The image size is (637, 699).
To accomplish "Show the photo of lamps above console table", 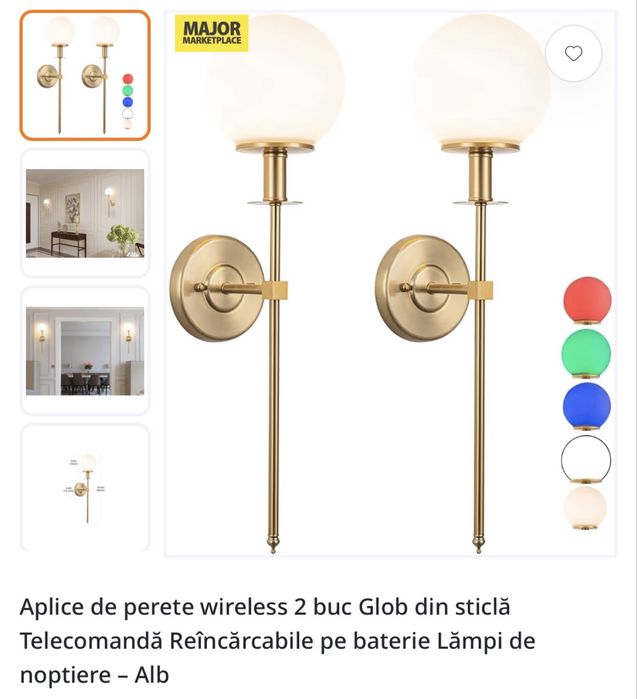I will tap(85, 213).
